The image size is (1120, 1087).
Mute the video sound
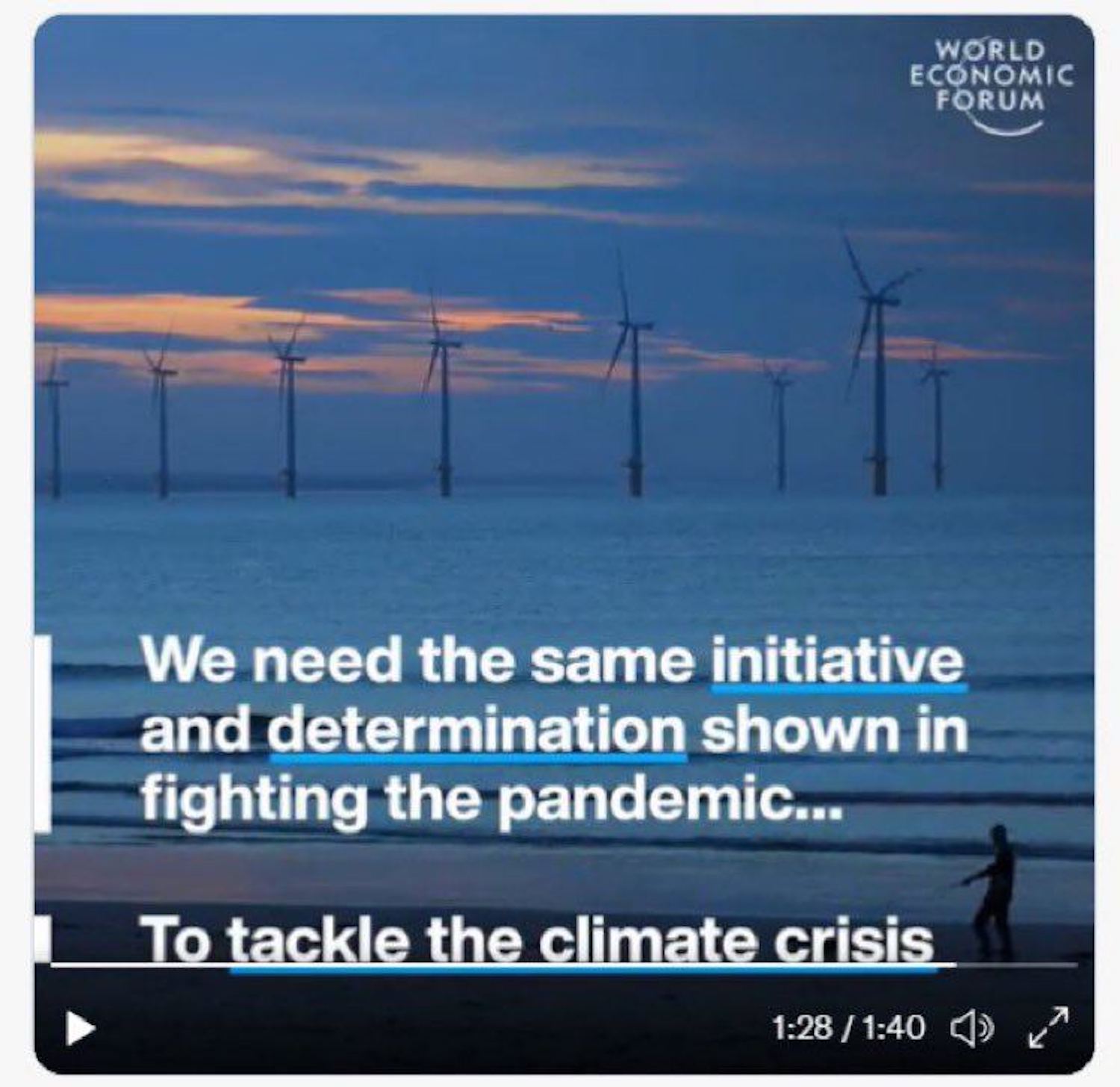971,1028
